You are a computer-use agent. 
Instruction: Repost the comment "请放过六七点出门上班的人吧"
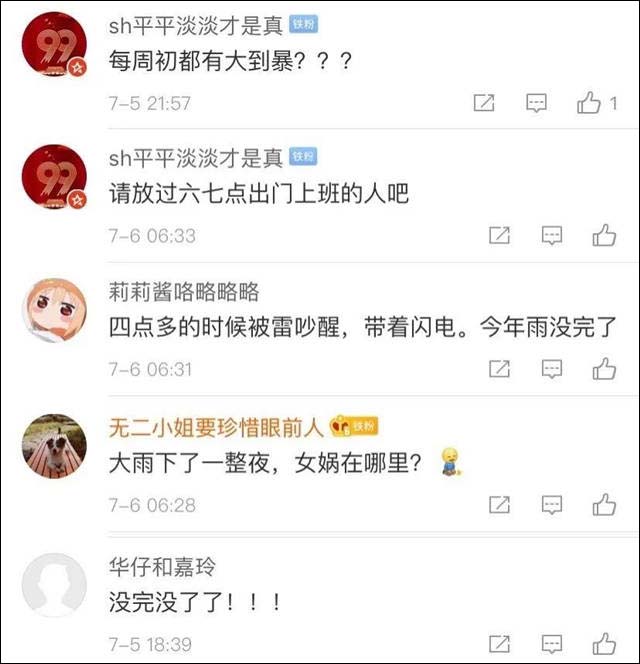click(499, 236)
